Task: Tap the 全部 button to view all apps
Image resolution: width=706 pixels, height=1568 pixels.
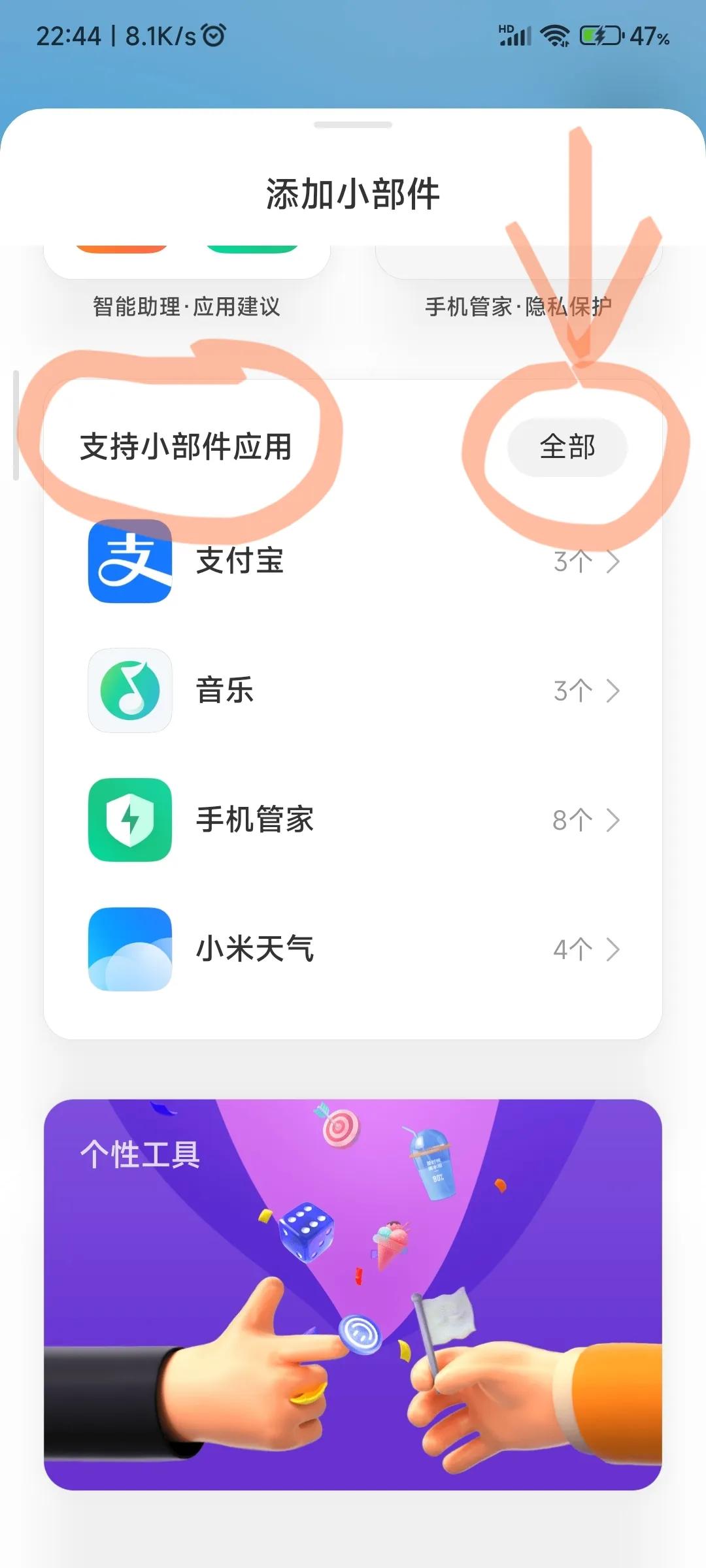Action: coord(567,448)
